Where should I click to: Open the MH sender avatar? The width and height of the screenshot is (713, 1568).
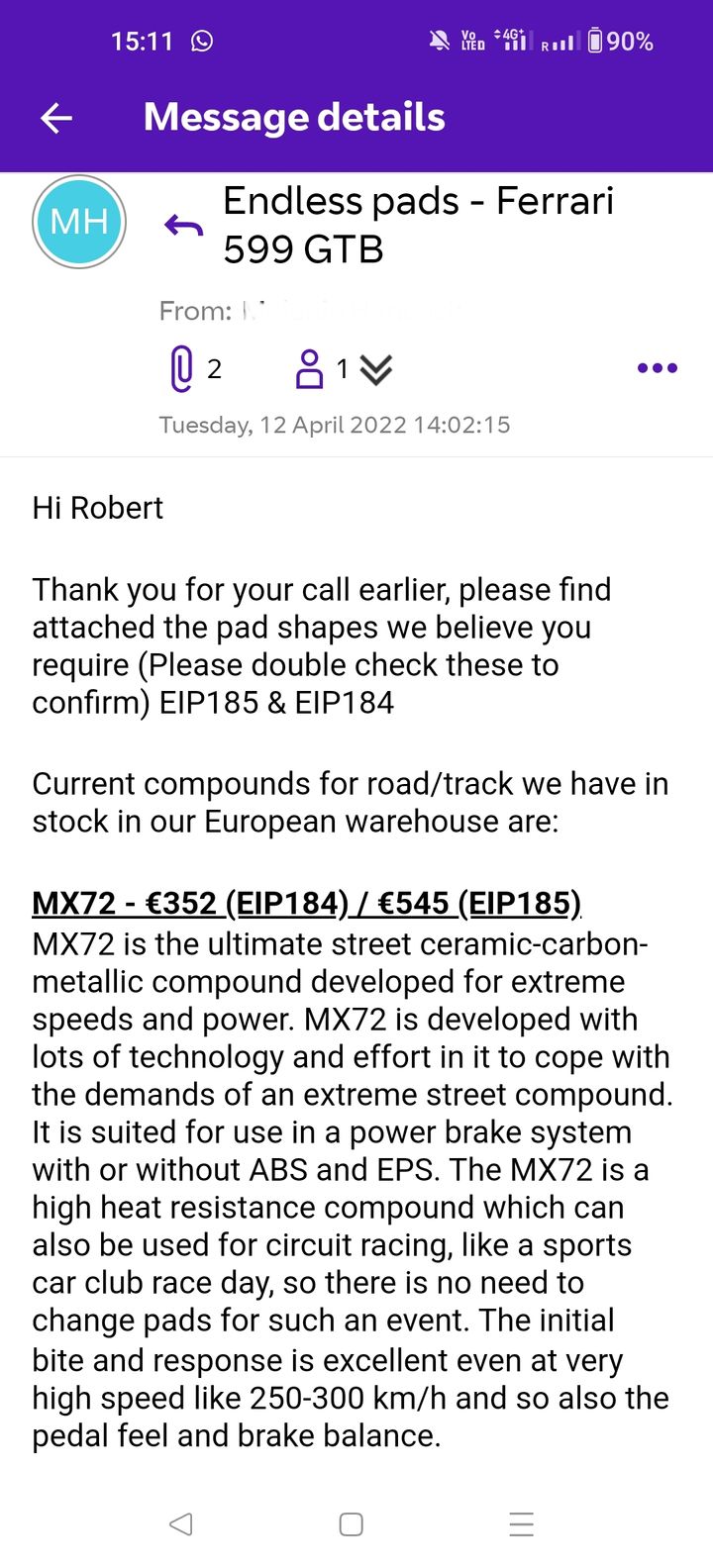79,222
